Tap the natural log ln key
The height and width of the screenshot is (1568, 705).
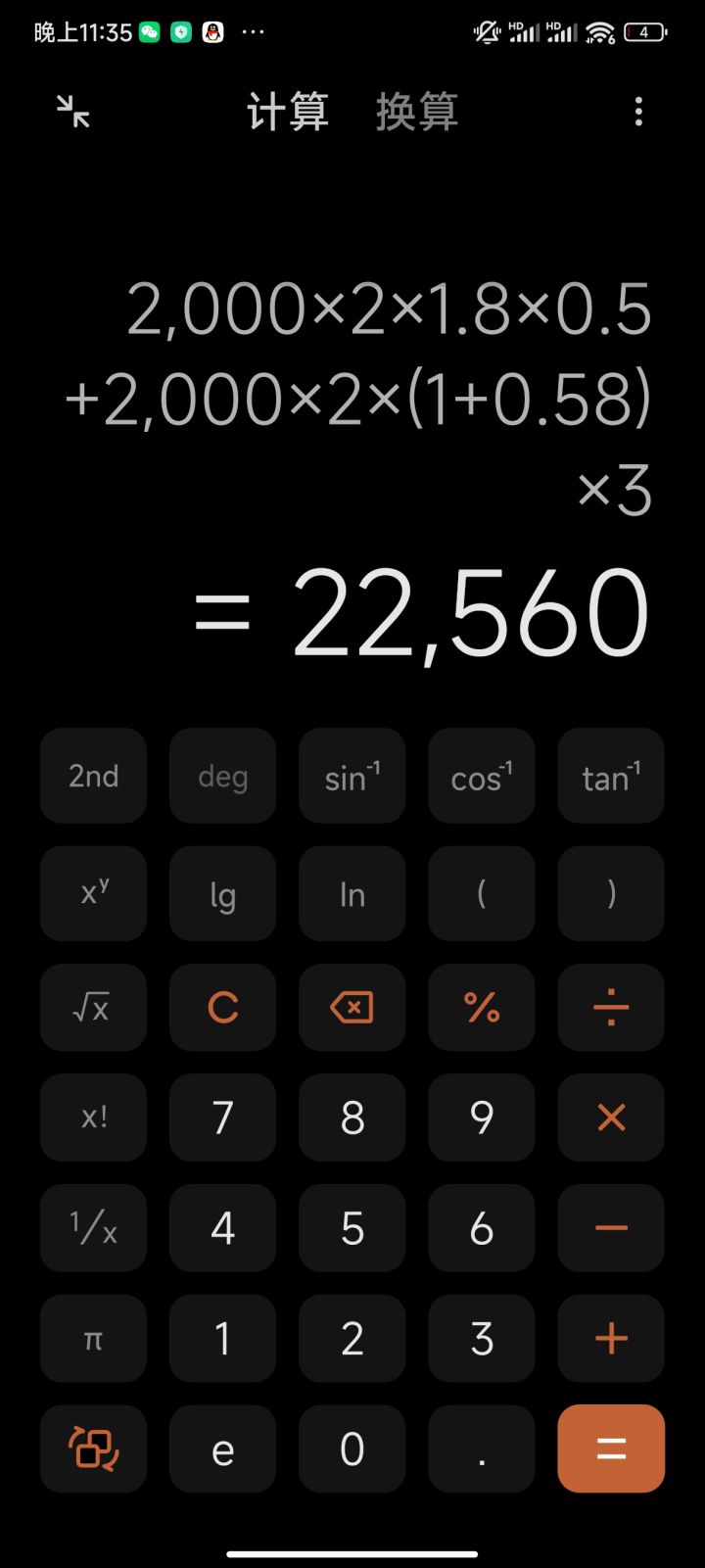click(x=352, y=893)
